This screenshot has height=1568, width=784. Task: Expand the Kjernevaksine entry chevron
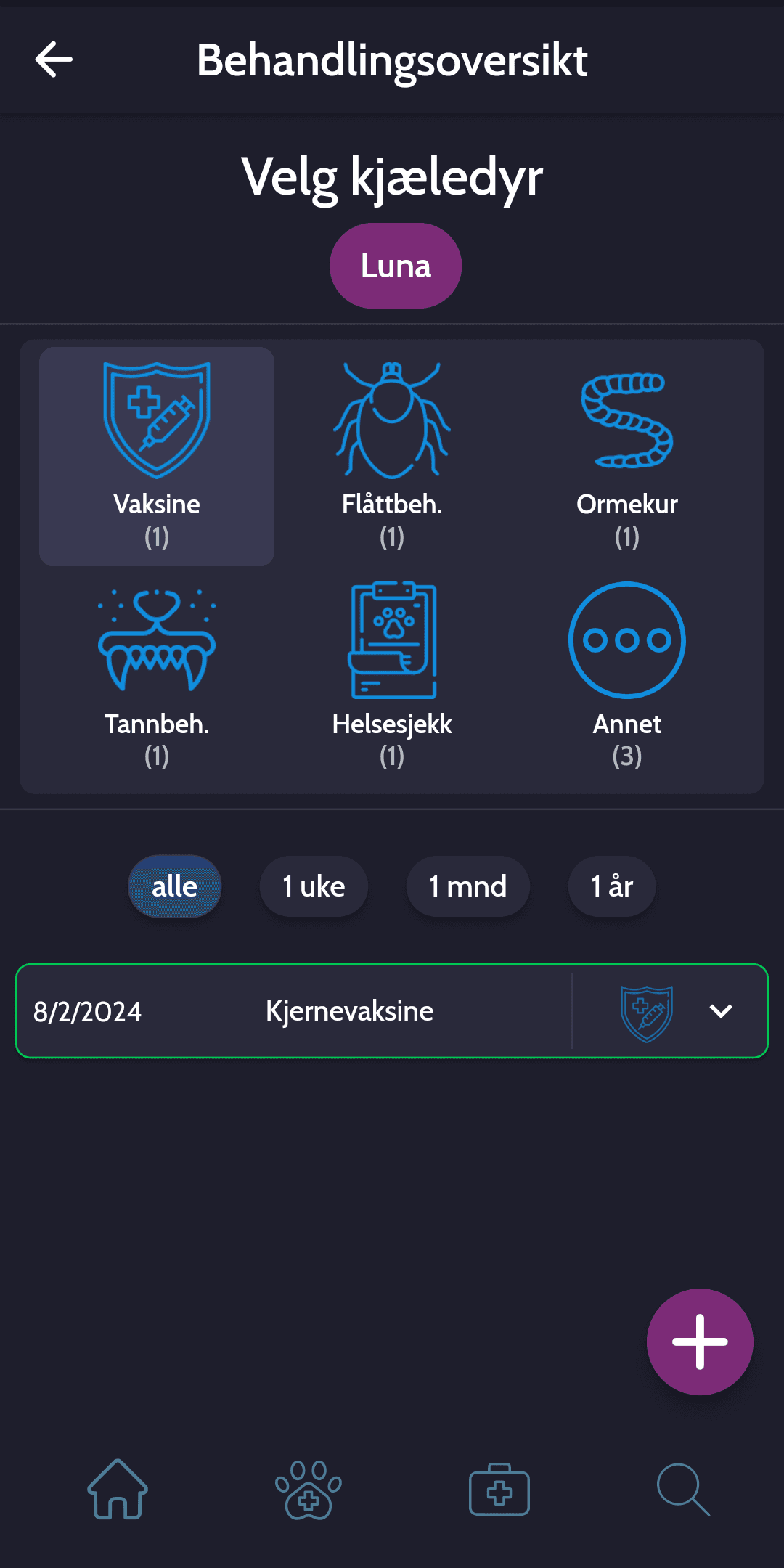click(720, 1011)
